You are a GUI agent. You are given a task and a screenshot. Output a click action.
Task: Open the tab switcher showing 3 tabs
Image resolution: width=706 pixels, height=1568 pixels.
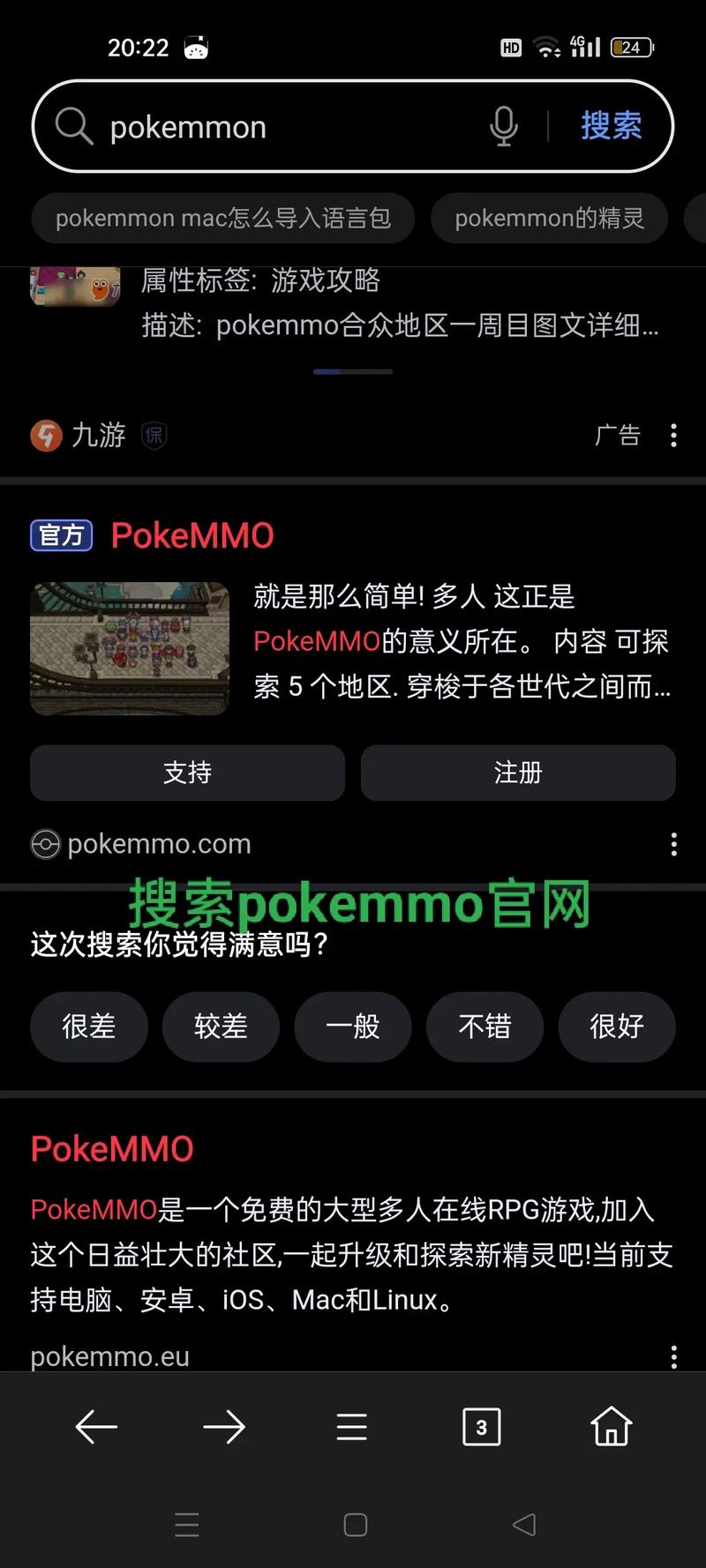481,1426
